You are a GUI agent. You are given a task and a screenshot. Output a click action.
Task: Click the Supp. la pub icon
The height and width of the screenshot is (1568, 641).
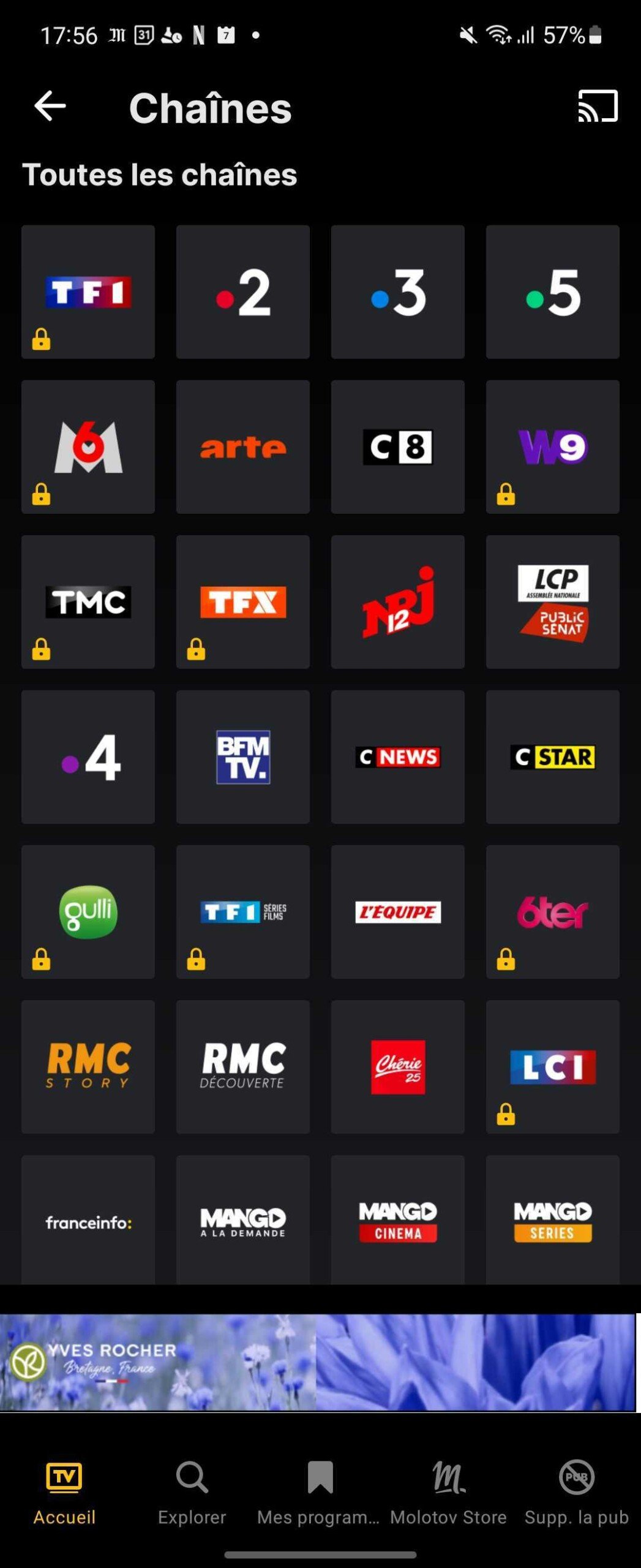click(574, 1477)
